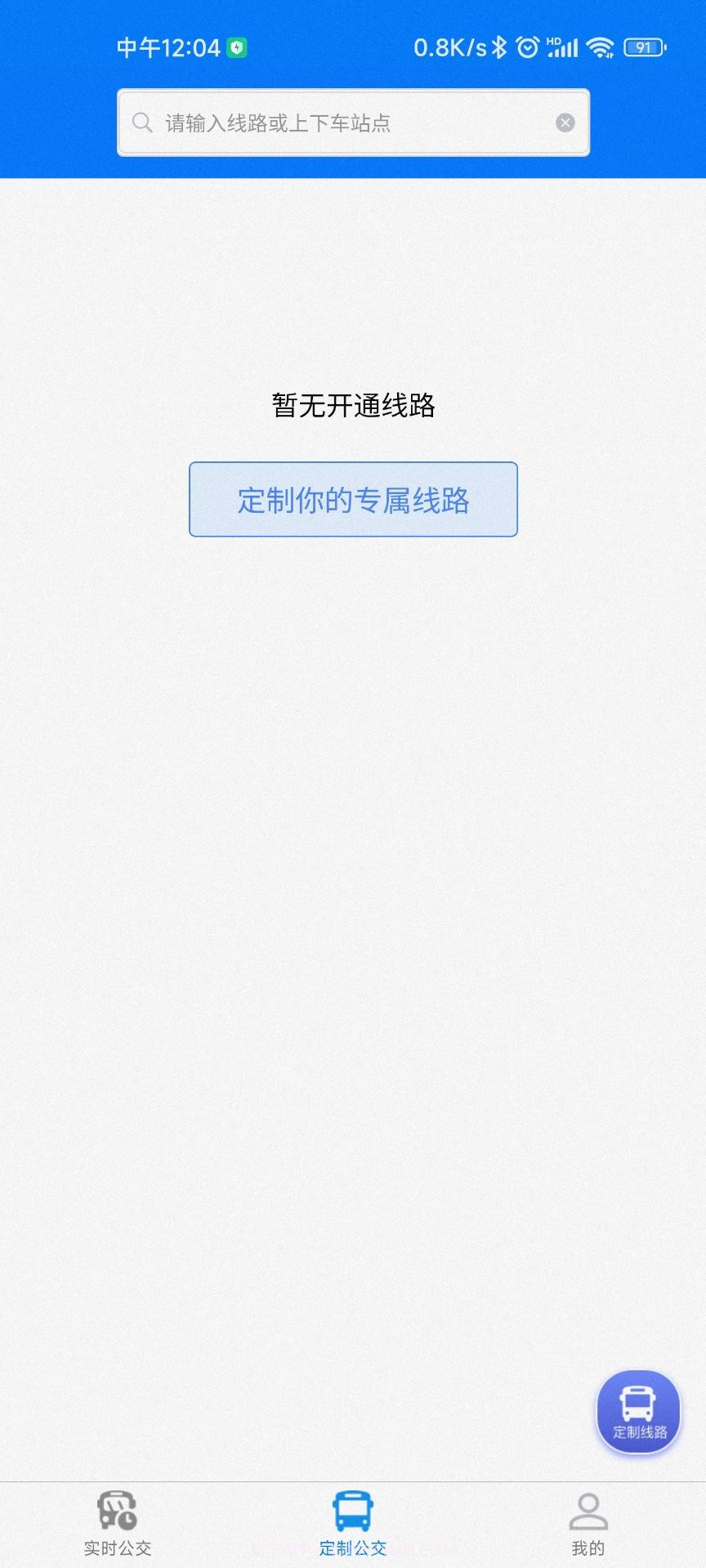Click the 中午12:04 time display
The height and width of the screenshot is (1568, 706).
[x=168, y=47]
